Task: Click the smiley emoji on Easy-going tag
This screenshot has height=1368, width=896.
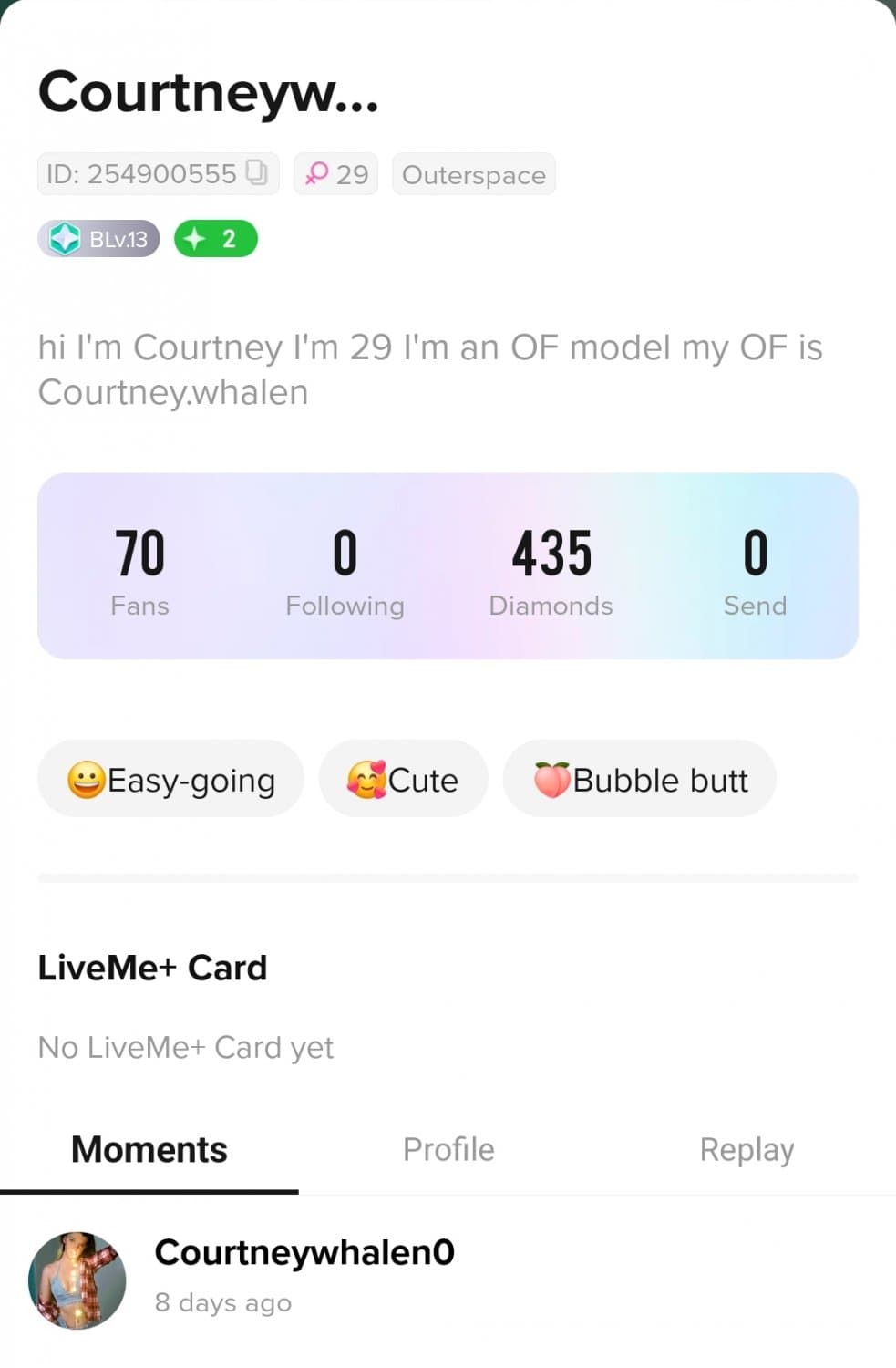Action: (x=88, y=779)
